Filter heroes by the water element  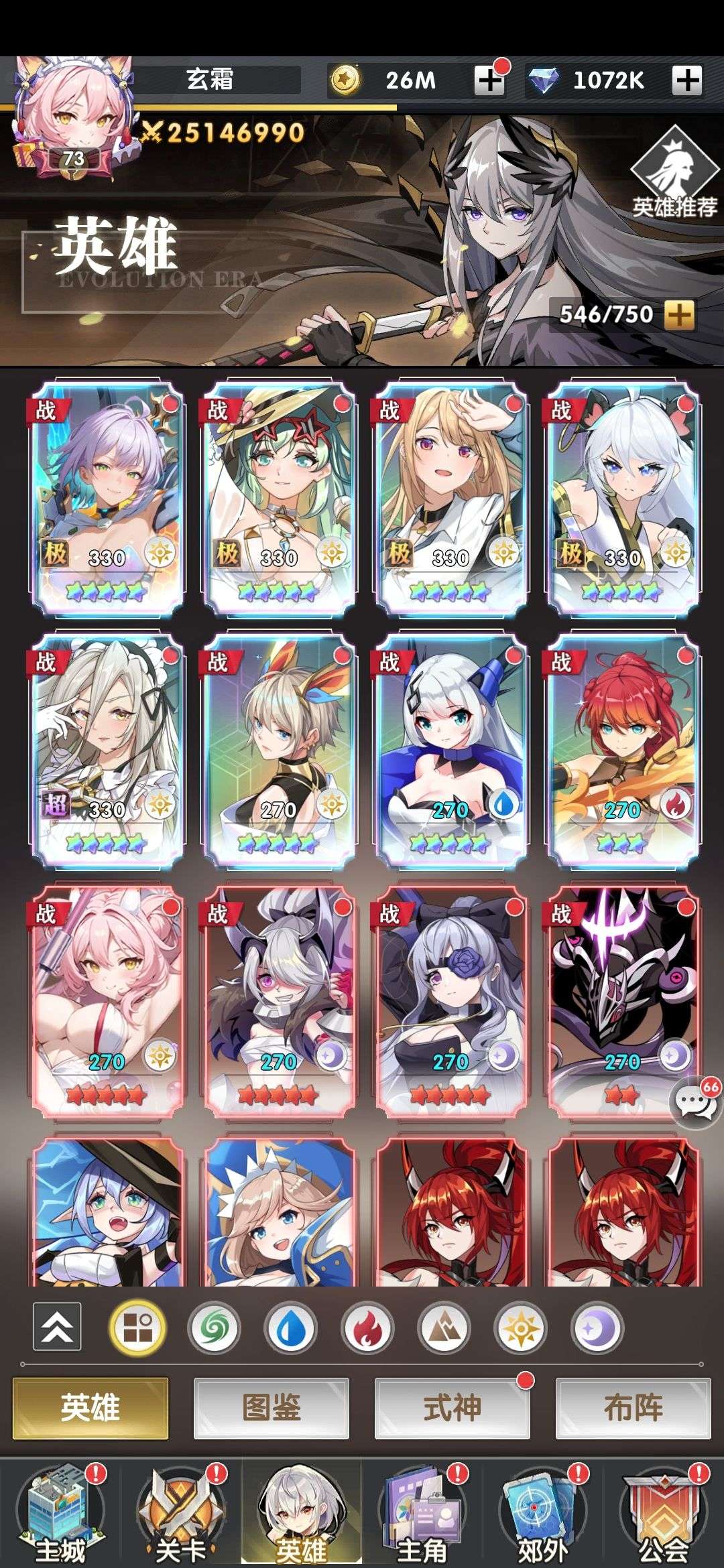pyautogui.click(x=290, y=1327)
